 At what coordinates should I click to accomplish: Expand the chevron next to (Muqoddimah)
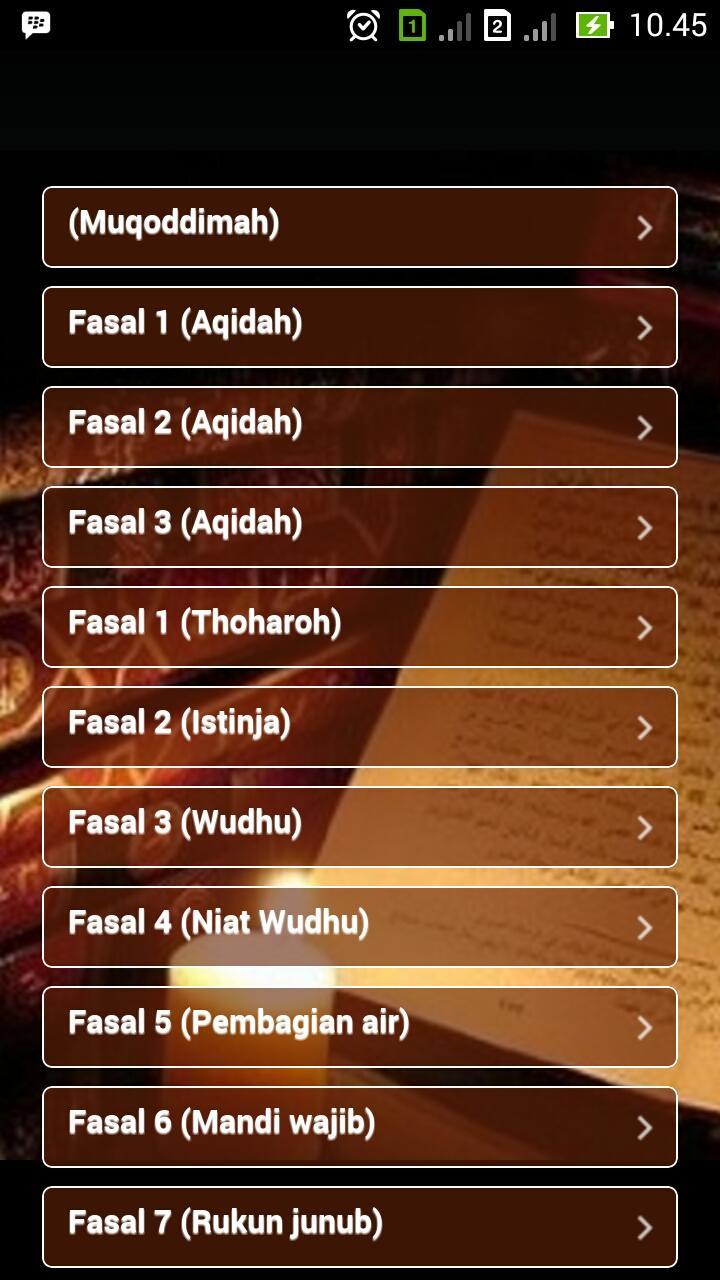pyautogui.click(x=644, y=226)
